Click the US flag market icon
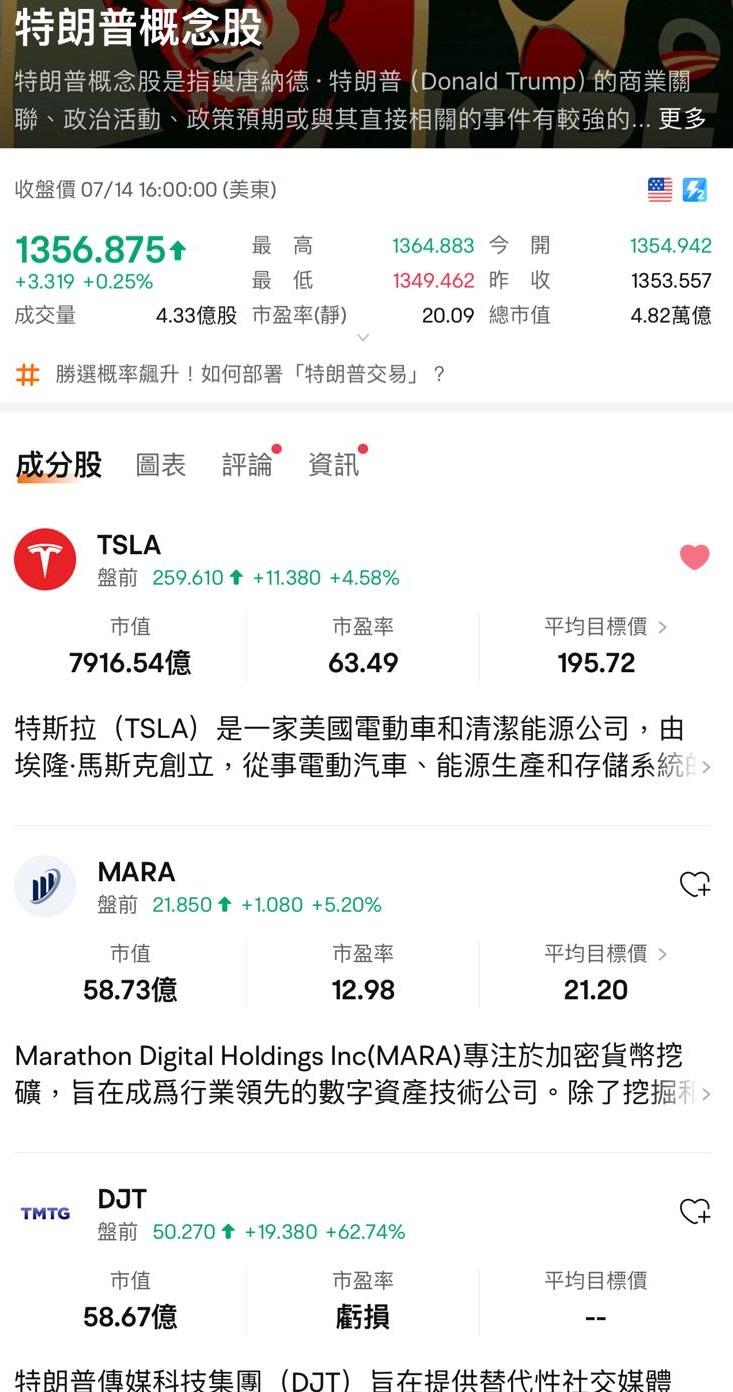The height and width of the screenshot is (1392, 733). click(658, 188)
